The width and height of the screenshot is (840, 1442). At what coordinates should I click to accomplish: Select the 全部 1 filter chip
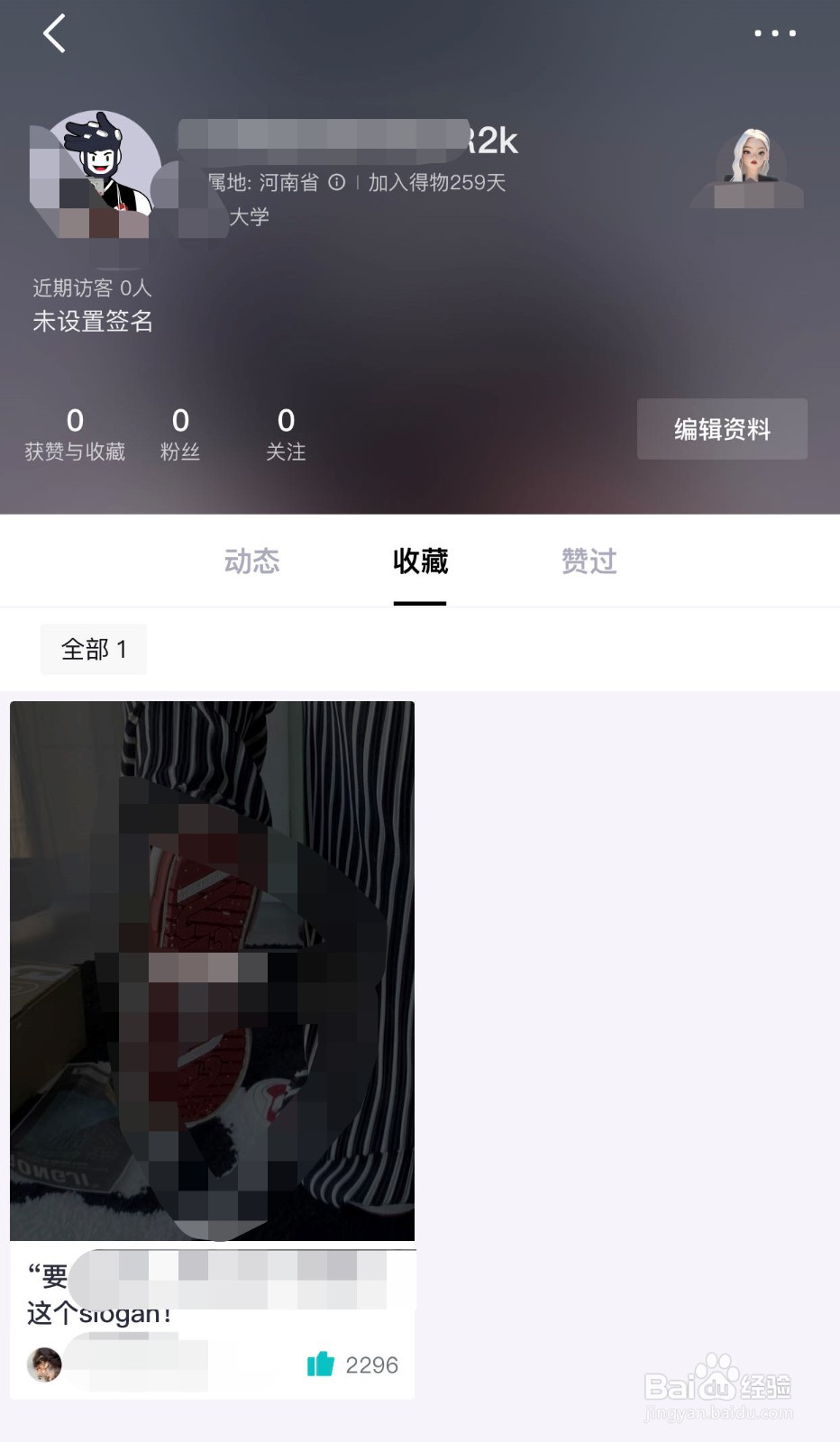click(x=93, y=648)
